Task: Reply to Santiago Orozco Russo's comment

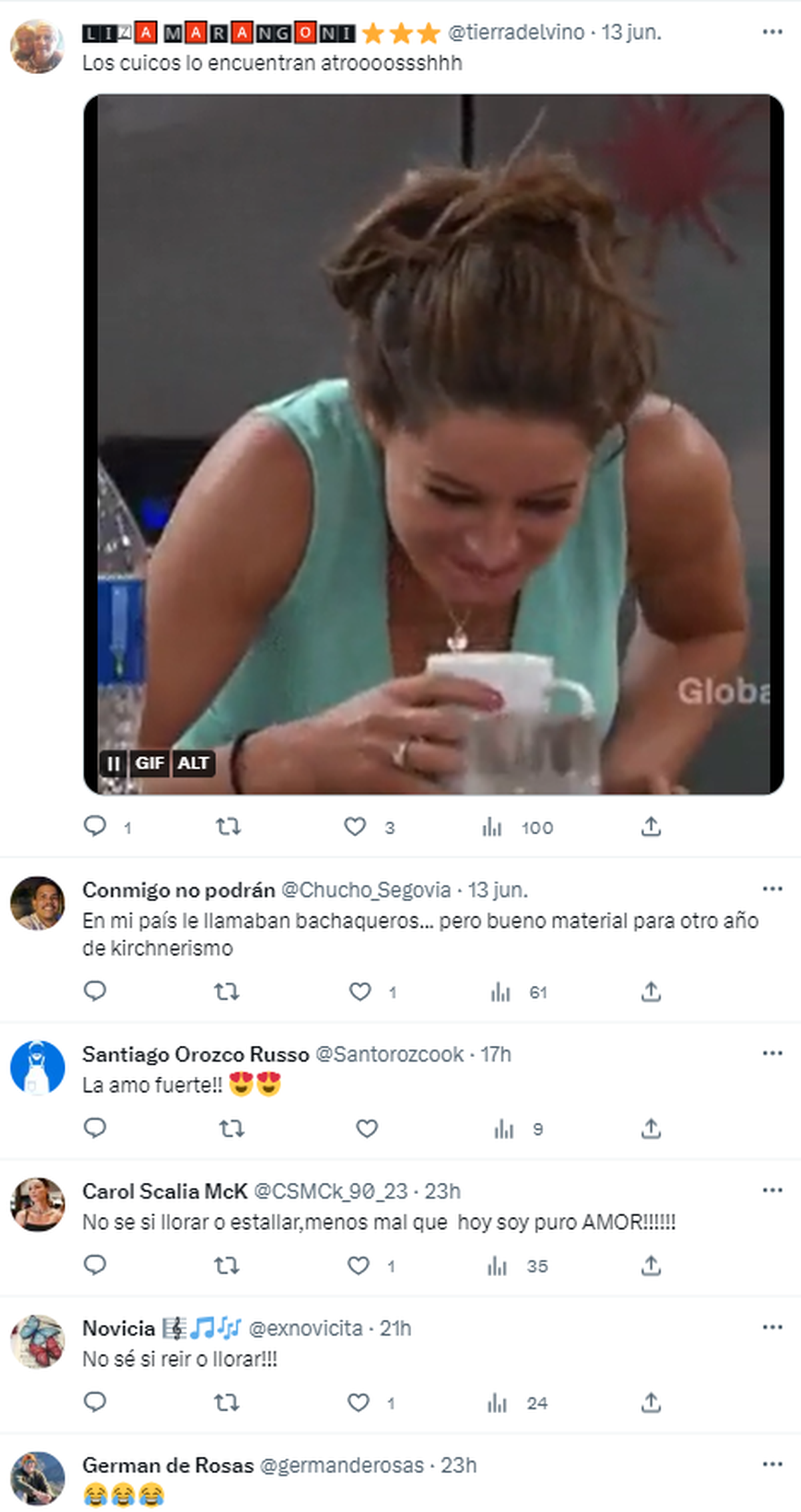Action: pos(95,1129)
